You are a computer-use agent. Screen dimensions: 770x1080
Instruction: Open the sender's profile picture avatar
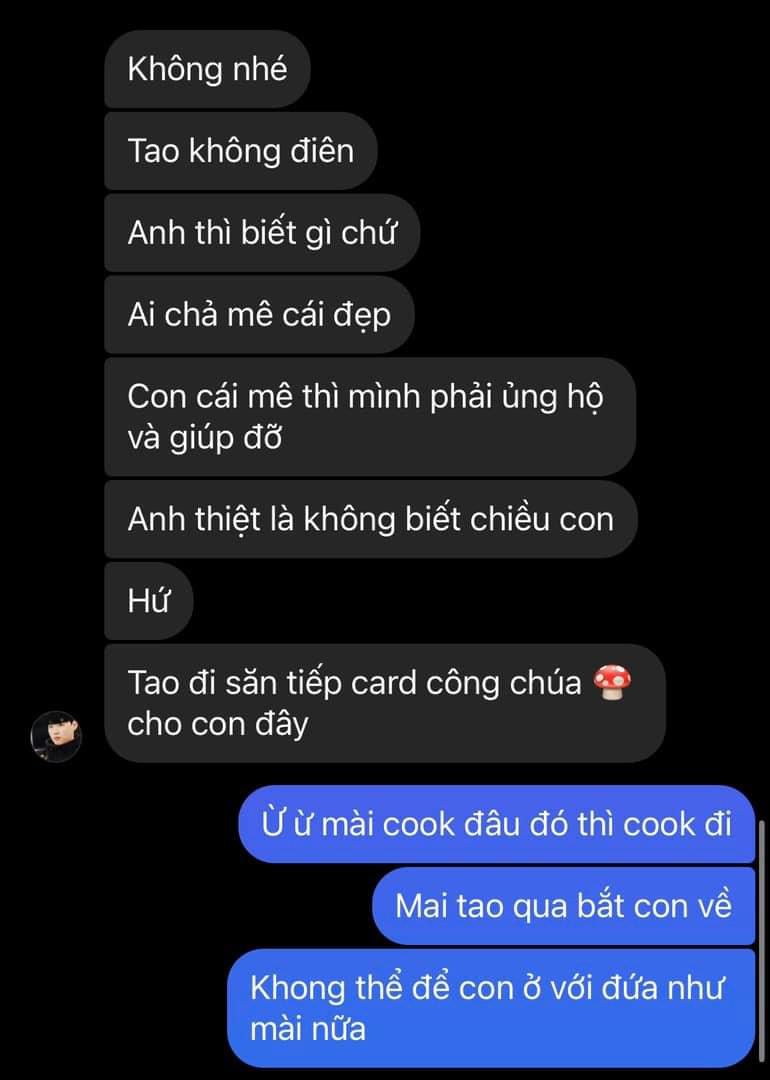point(56,737)
